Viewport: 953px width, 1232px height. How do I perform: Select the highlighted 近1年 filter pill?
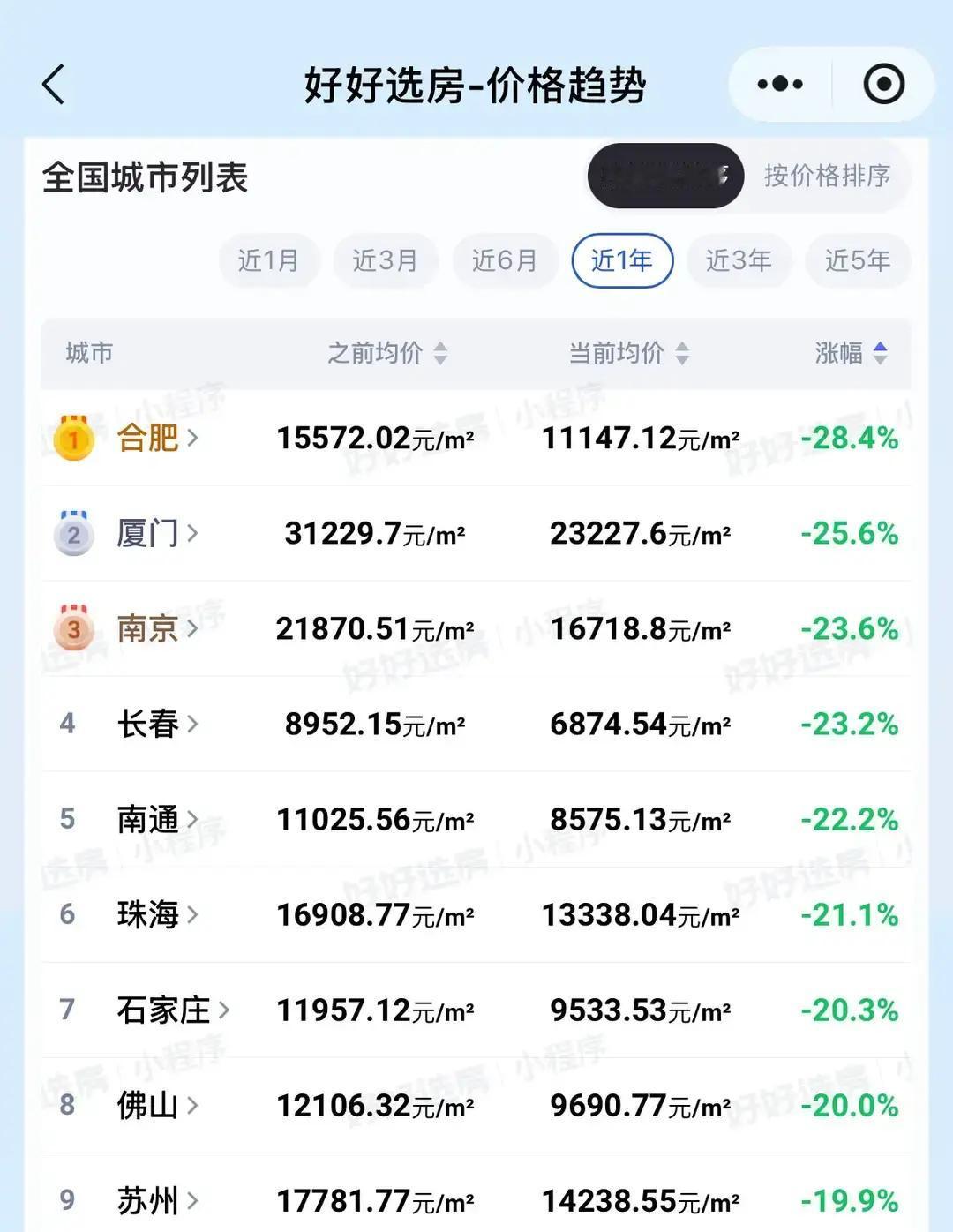622,260
